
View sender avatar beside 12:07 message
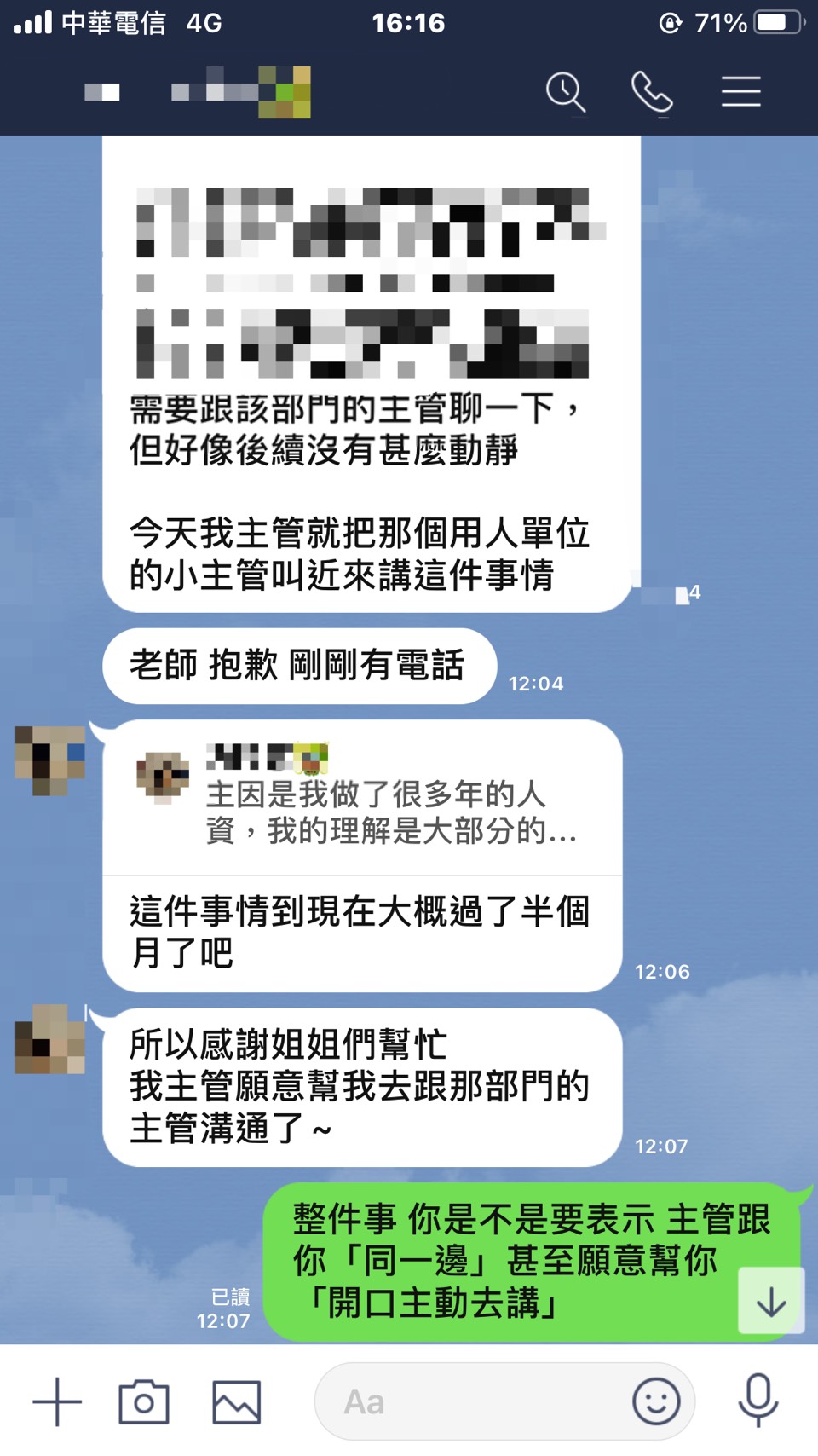(x=50, y=1039)
